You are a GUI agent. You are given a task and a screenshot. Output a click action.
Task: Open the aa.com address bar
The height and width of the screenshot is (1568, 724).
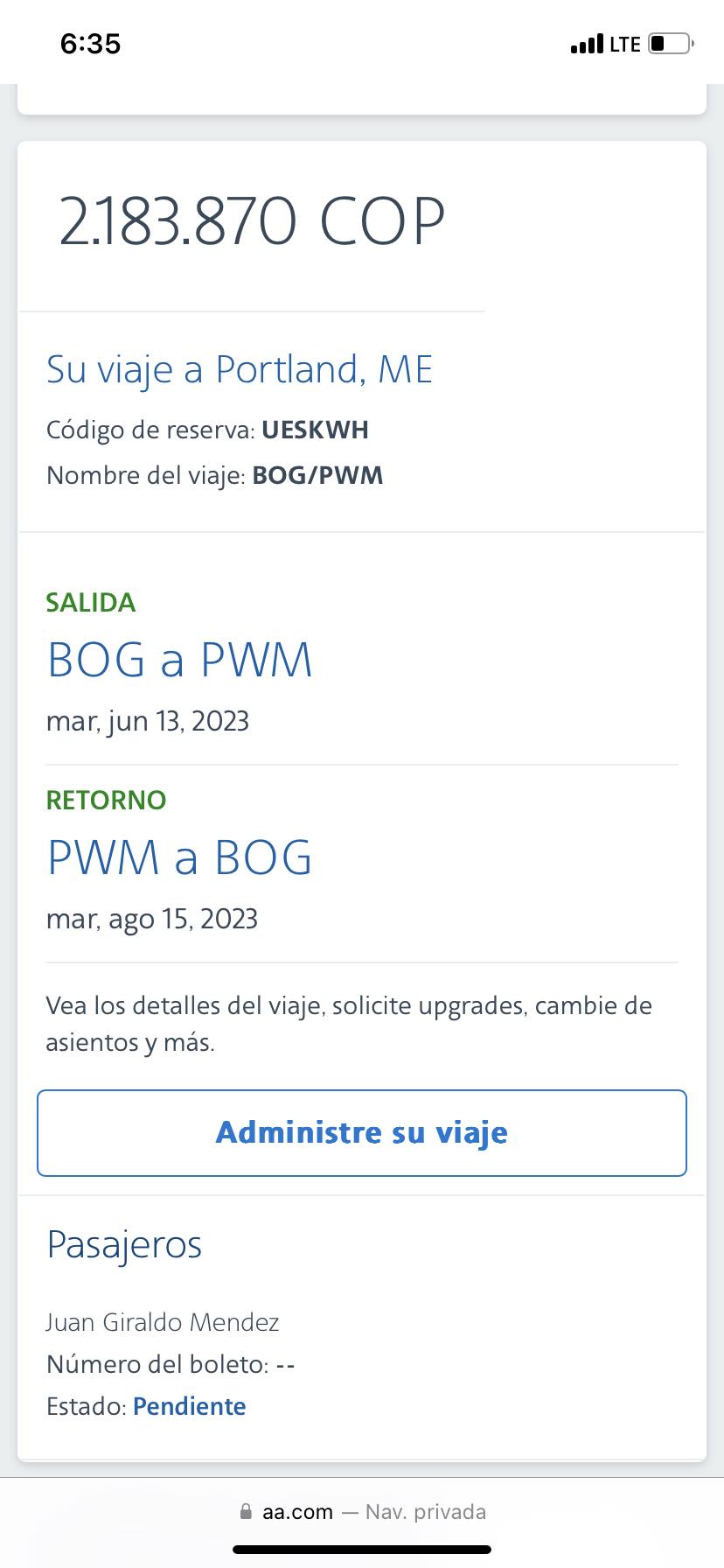362,1511
